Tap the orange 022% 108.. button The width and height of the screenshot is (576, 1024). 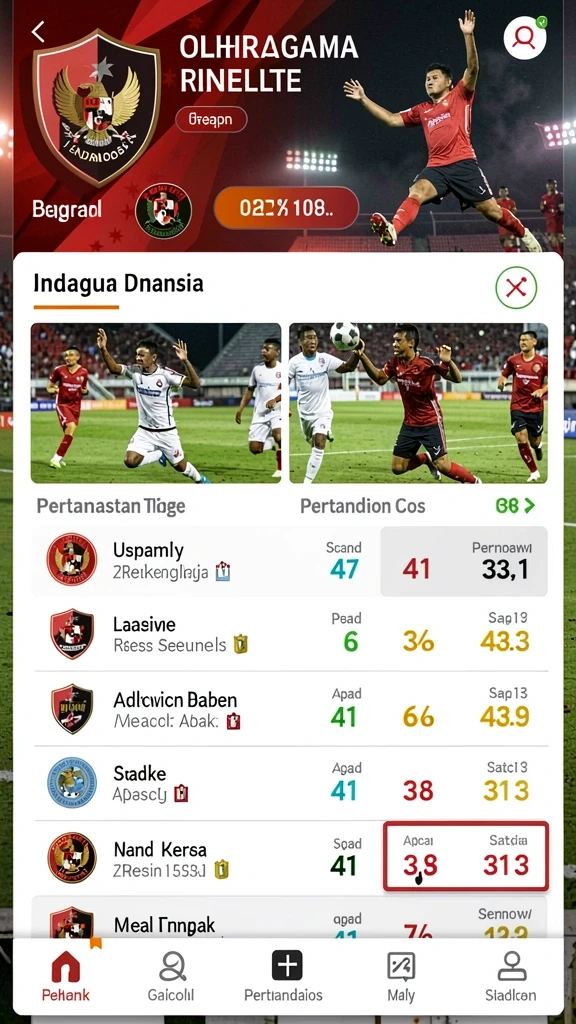point(286,208)
